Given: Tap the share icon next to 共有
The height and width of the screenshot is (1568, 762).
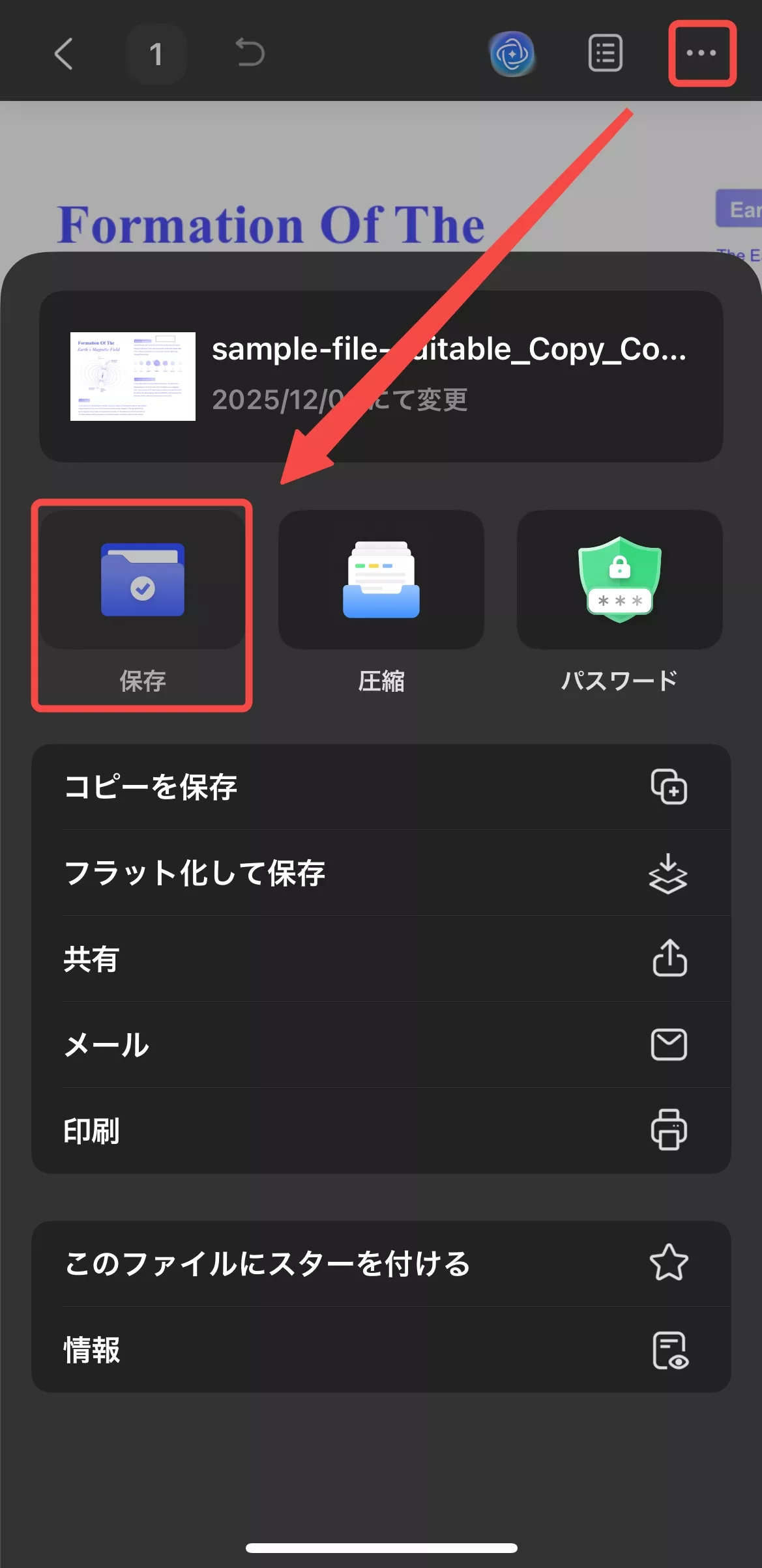Looking at the screenshot, I should tap(669, 960).
